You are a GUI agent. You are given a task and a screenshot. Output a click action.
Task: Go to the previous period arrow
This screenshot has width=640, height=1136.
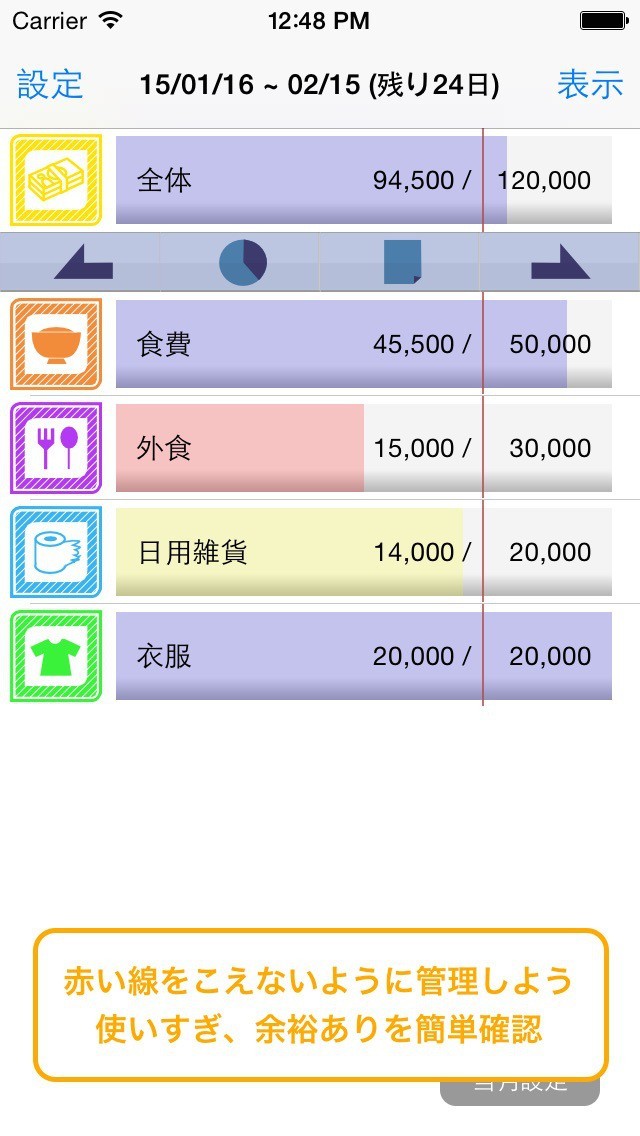coord(82,263)
